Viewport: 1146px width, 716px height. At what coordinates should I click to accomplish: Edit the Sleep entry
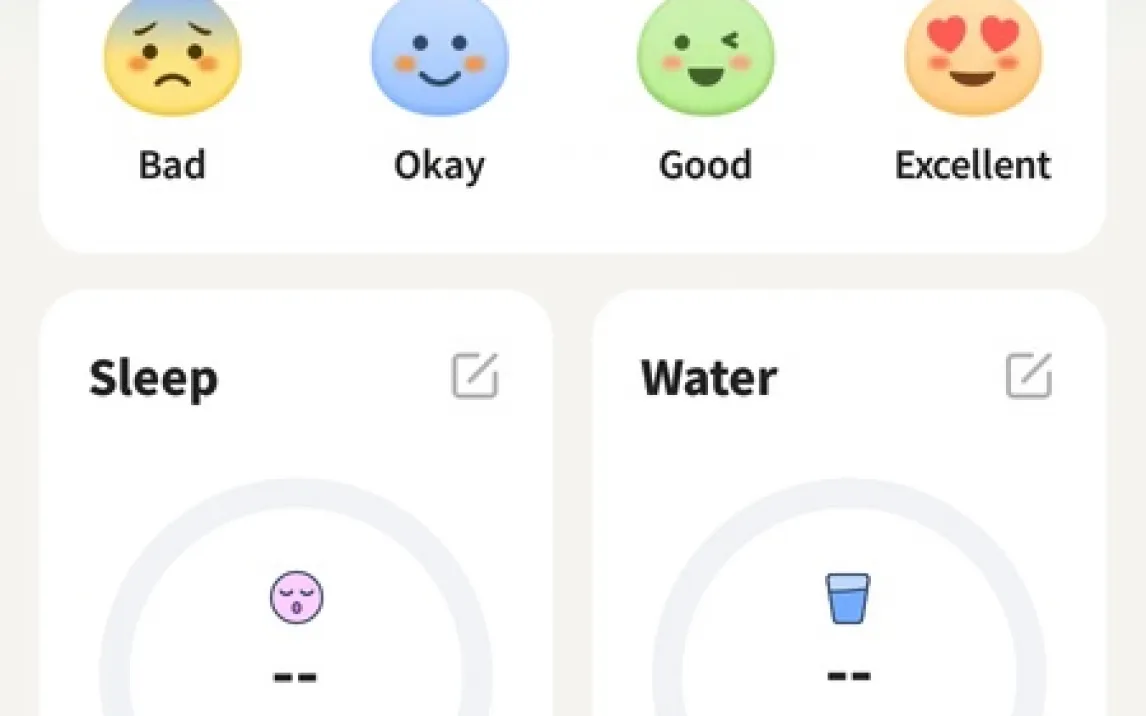[475, 376]
